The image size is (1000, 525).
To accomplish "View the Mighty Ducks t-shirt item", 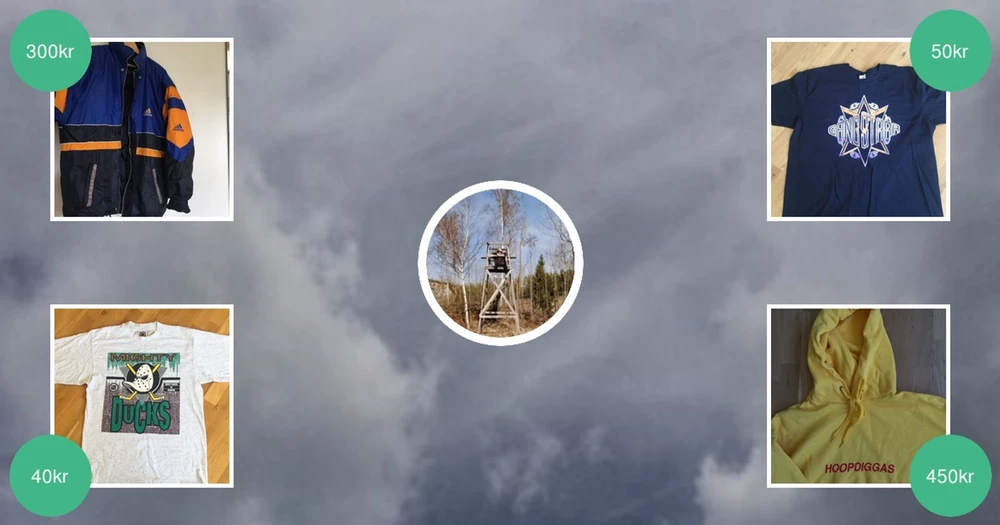I will (x=142, y=396).
